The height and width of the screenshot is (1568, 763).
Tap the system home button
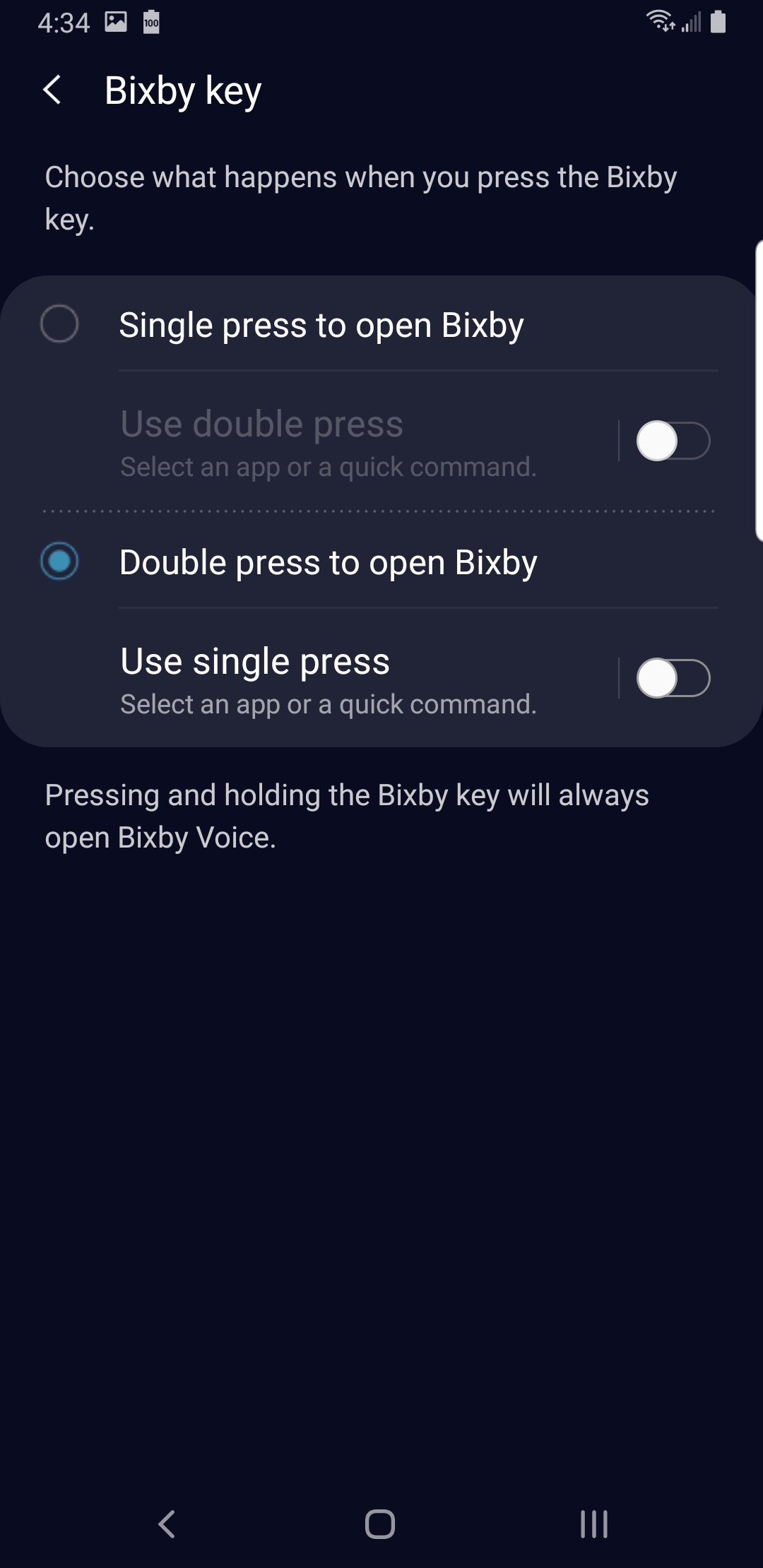pyautogui.click(x=380, y=1524)
